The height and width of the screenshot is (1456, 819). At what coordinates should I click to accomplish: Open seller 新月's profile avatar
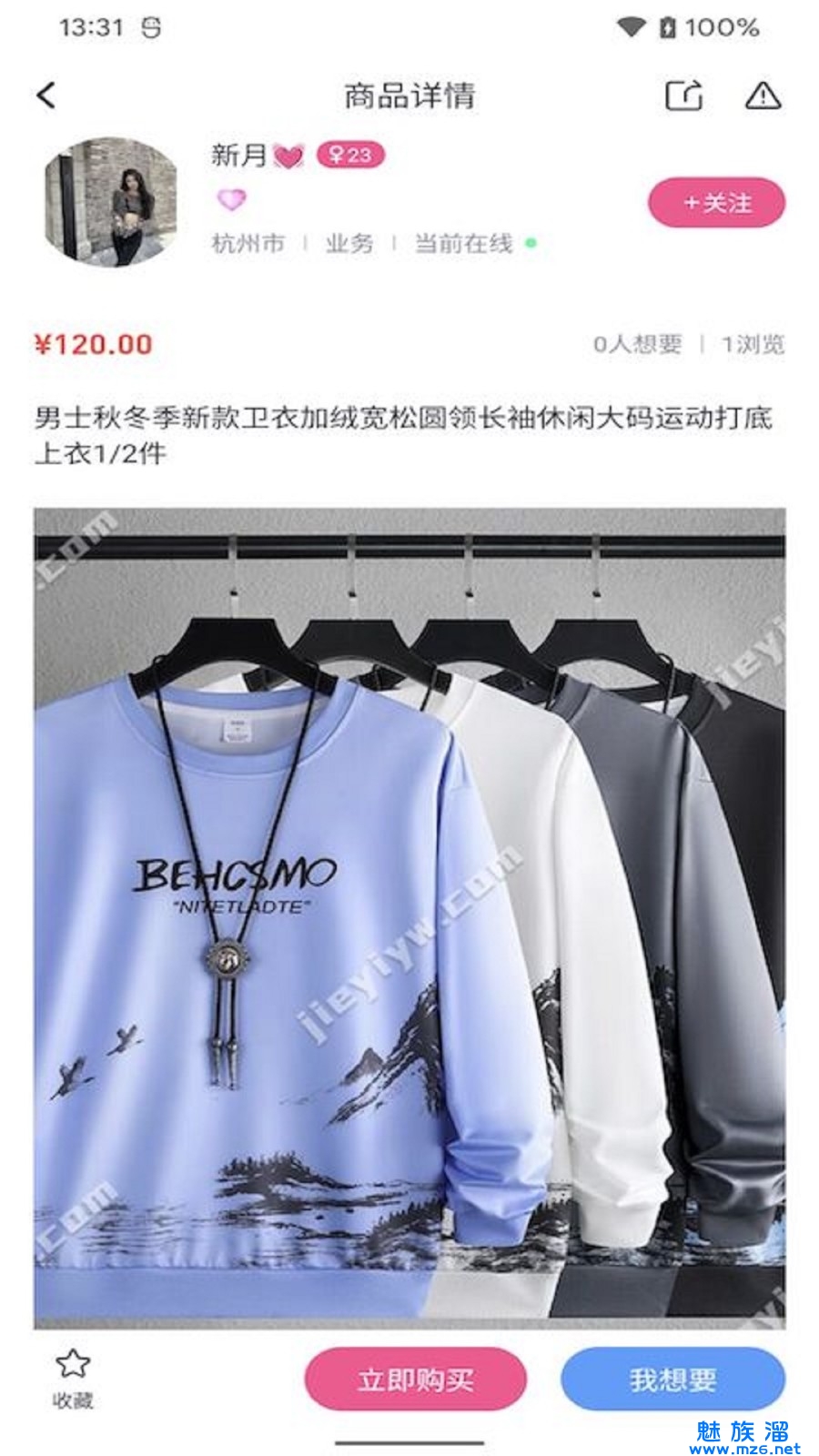point(111,202)
